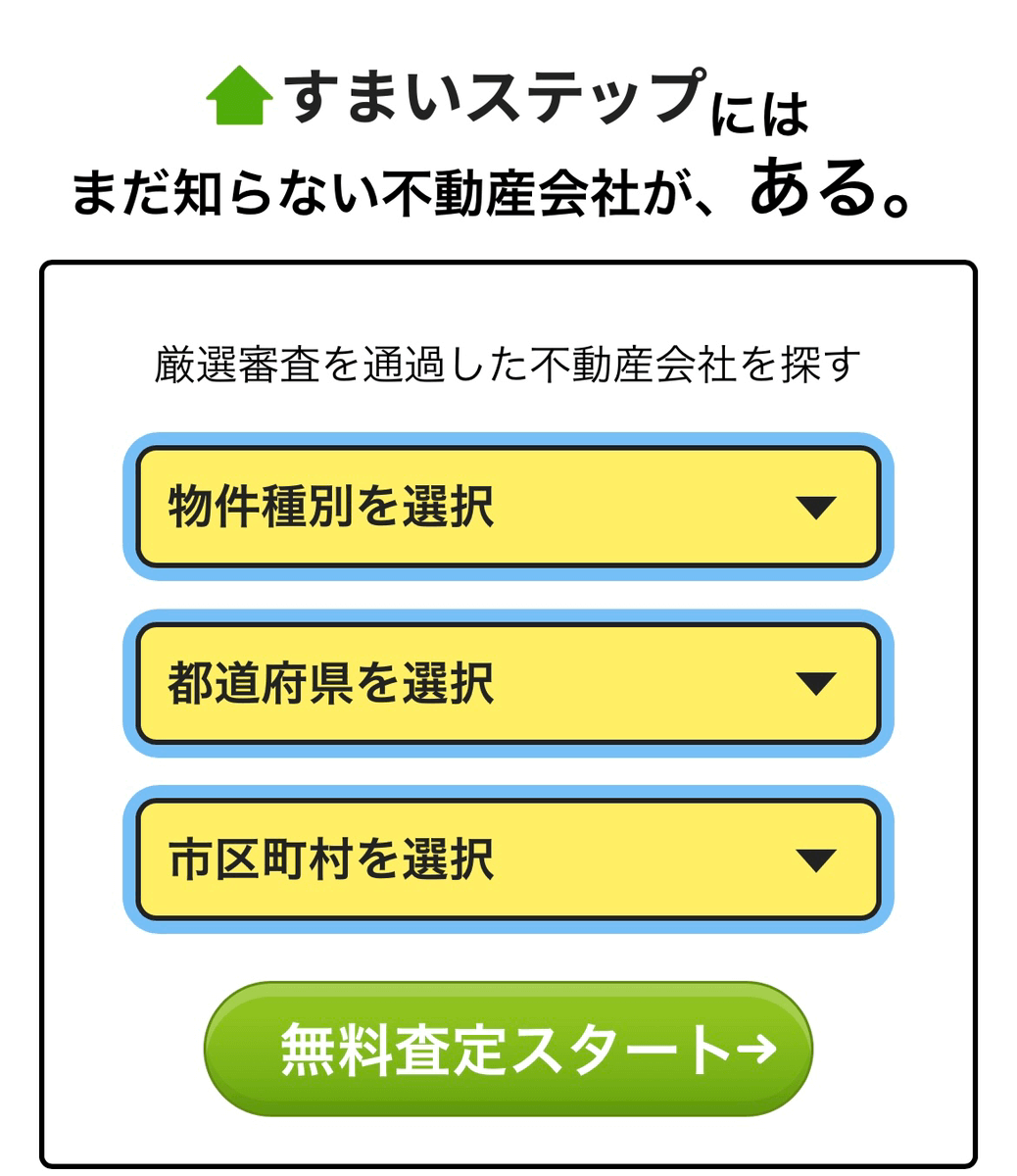The width and height of the screenshot is (1017, 1176).
Task: Open the 市区町村を選択 dropdown
Action: point(508,859)
